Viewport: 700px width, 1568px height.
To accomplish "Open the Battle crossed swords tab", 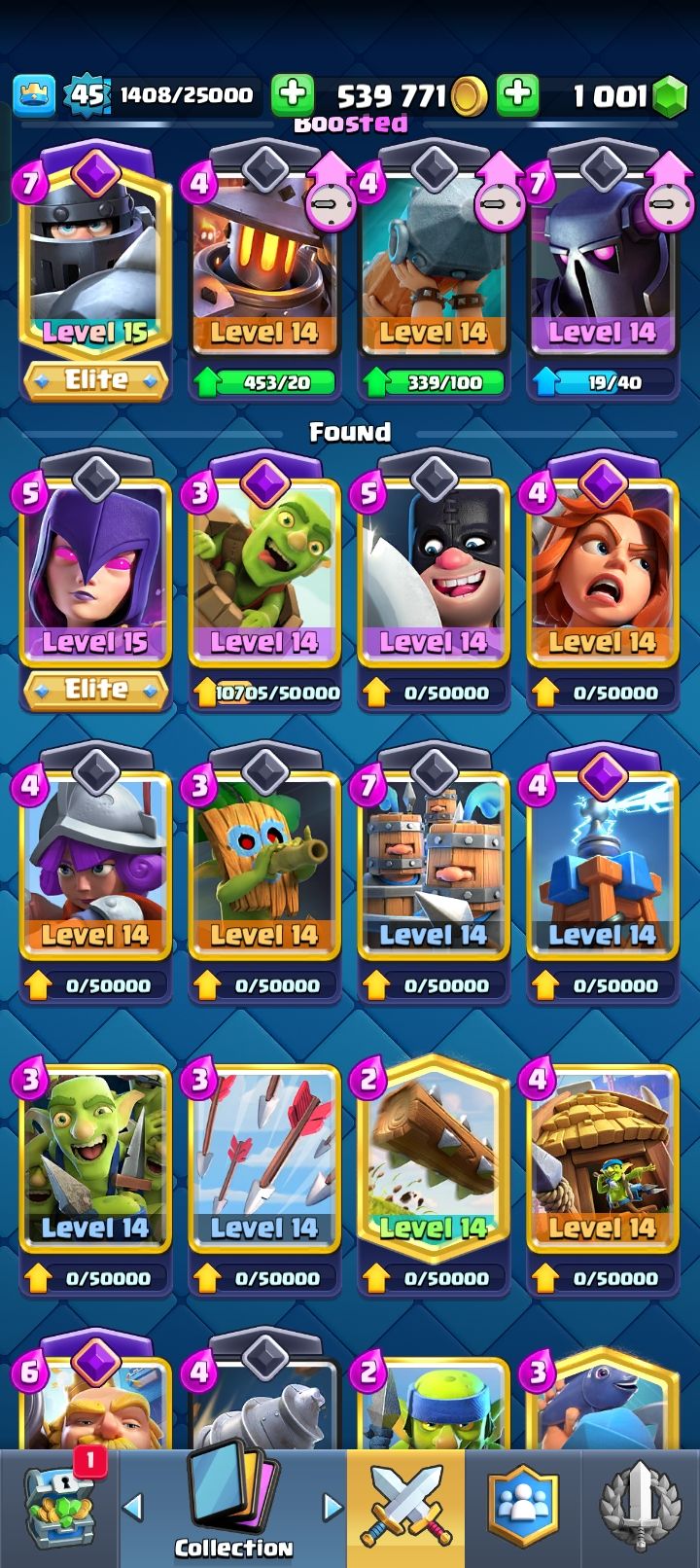I will (x=405, y=1508).
